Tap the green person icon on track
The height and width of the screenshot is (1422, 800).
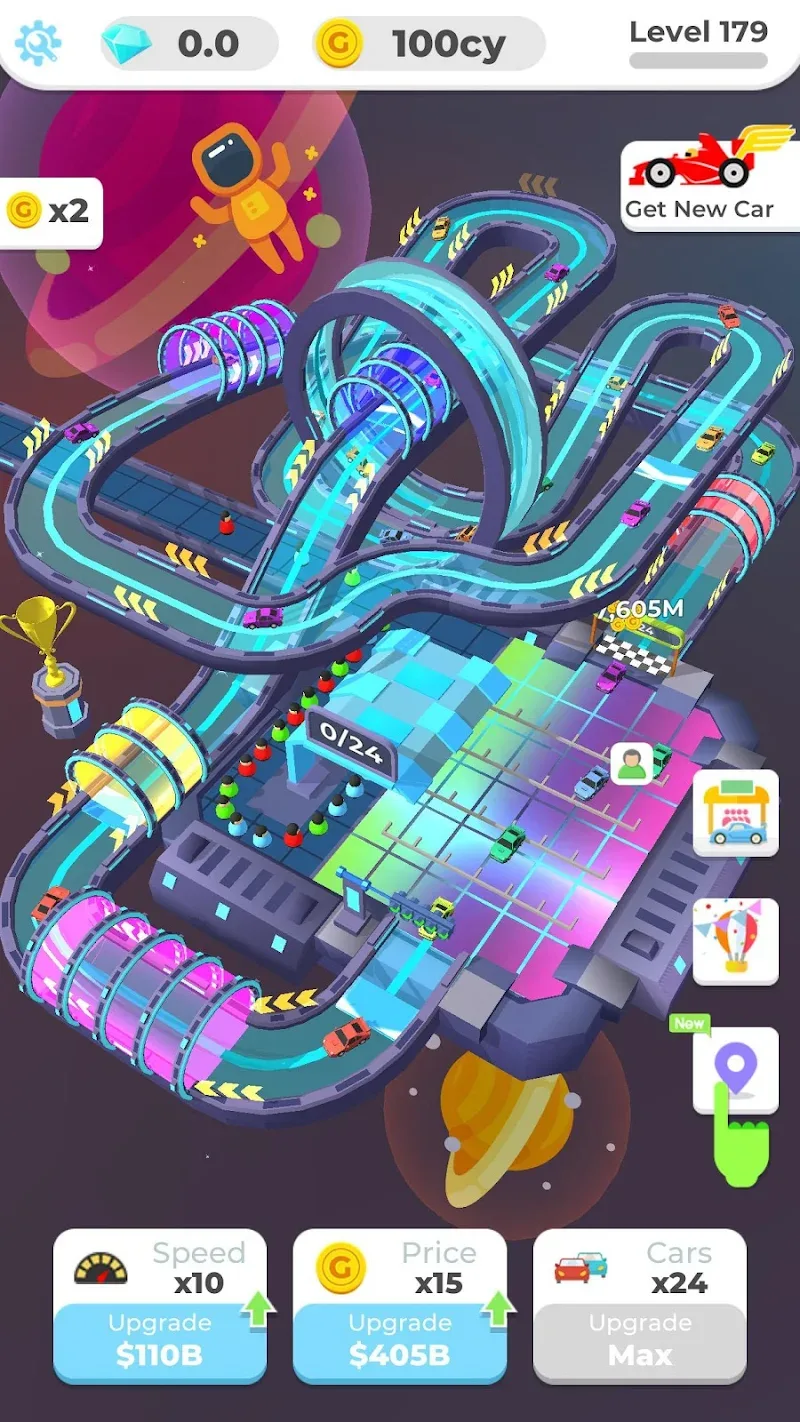click(x=631, y=764)
